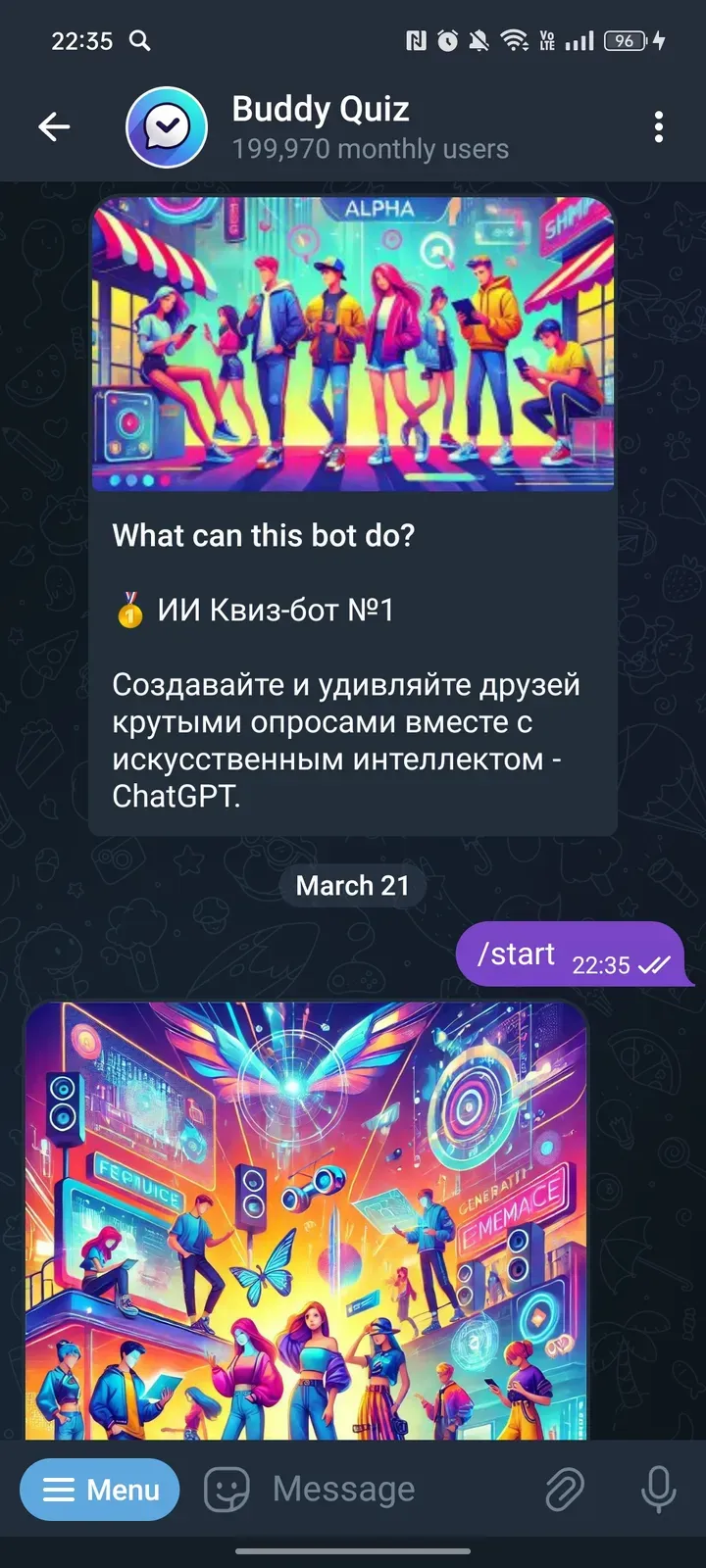Open the bot Menu button

click(100, 1490)
